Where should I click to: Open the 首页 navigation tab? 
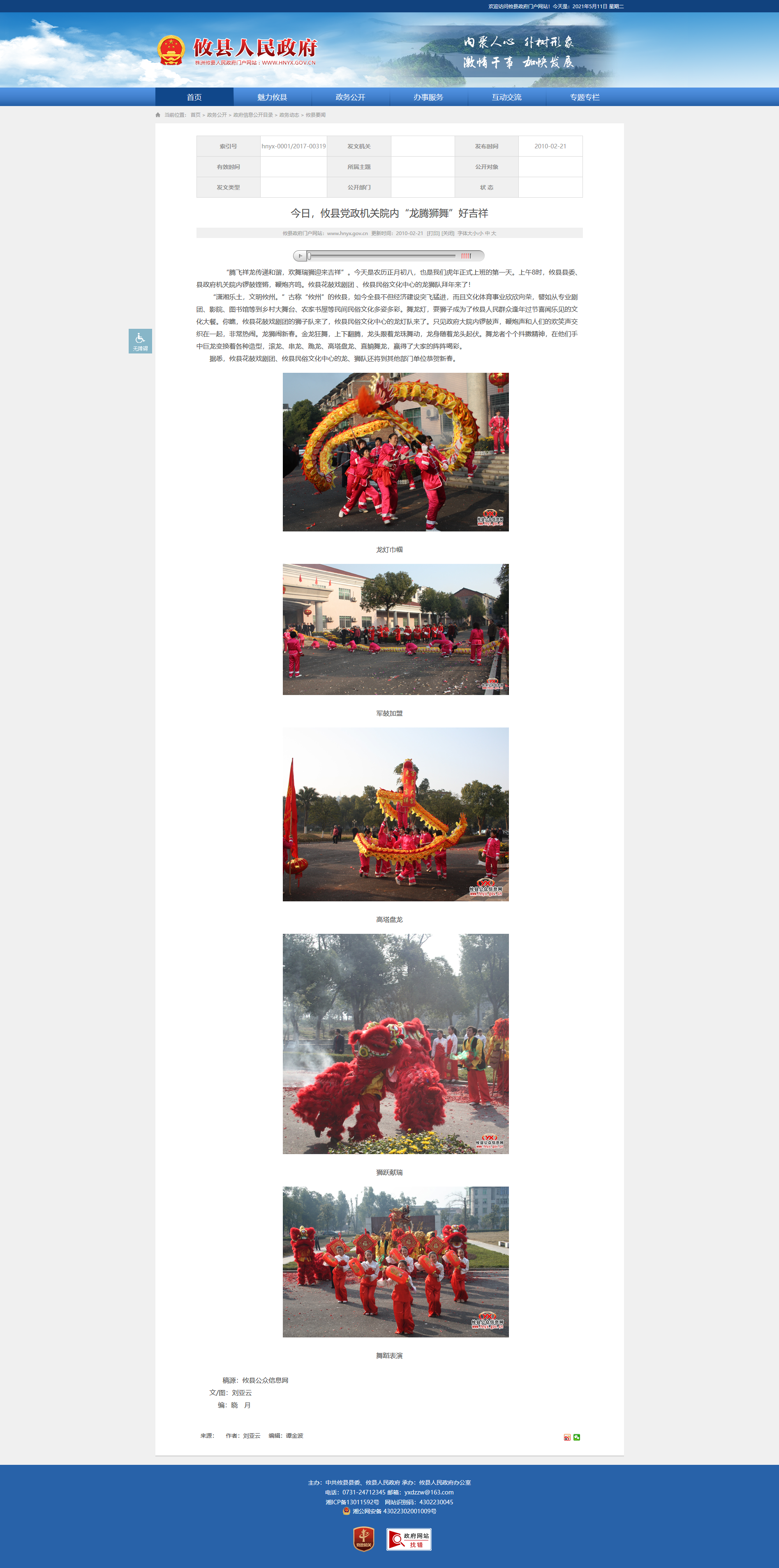click(x=194, y=97)
